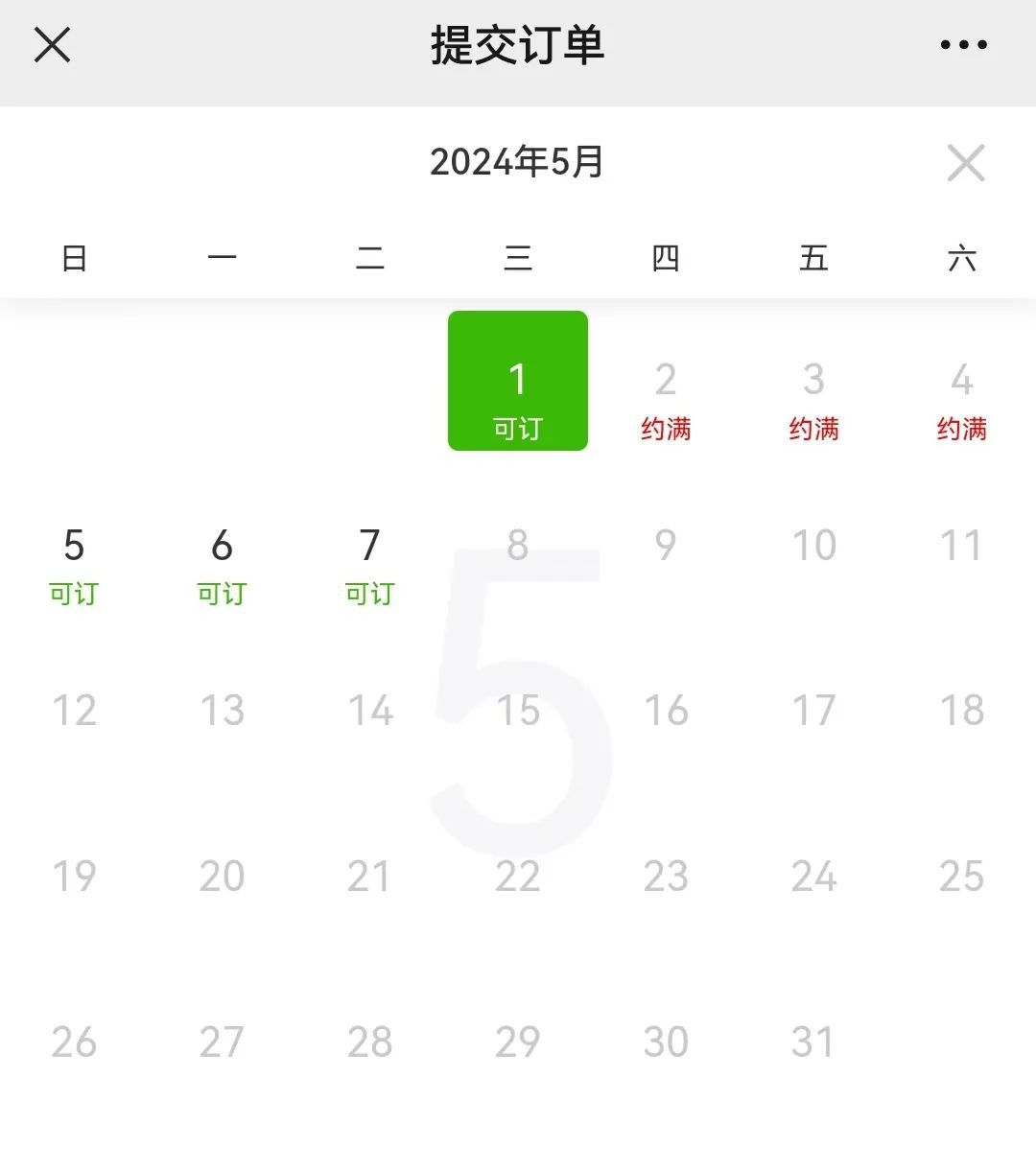This screenshot has height=1171, width=1036.
Task: Select the 日 weekday column header
Action: tap(75, 257)
